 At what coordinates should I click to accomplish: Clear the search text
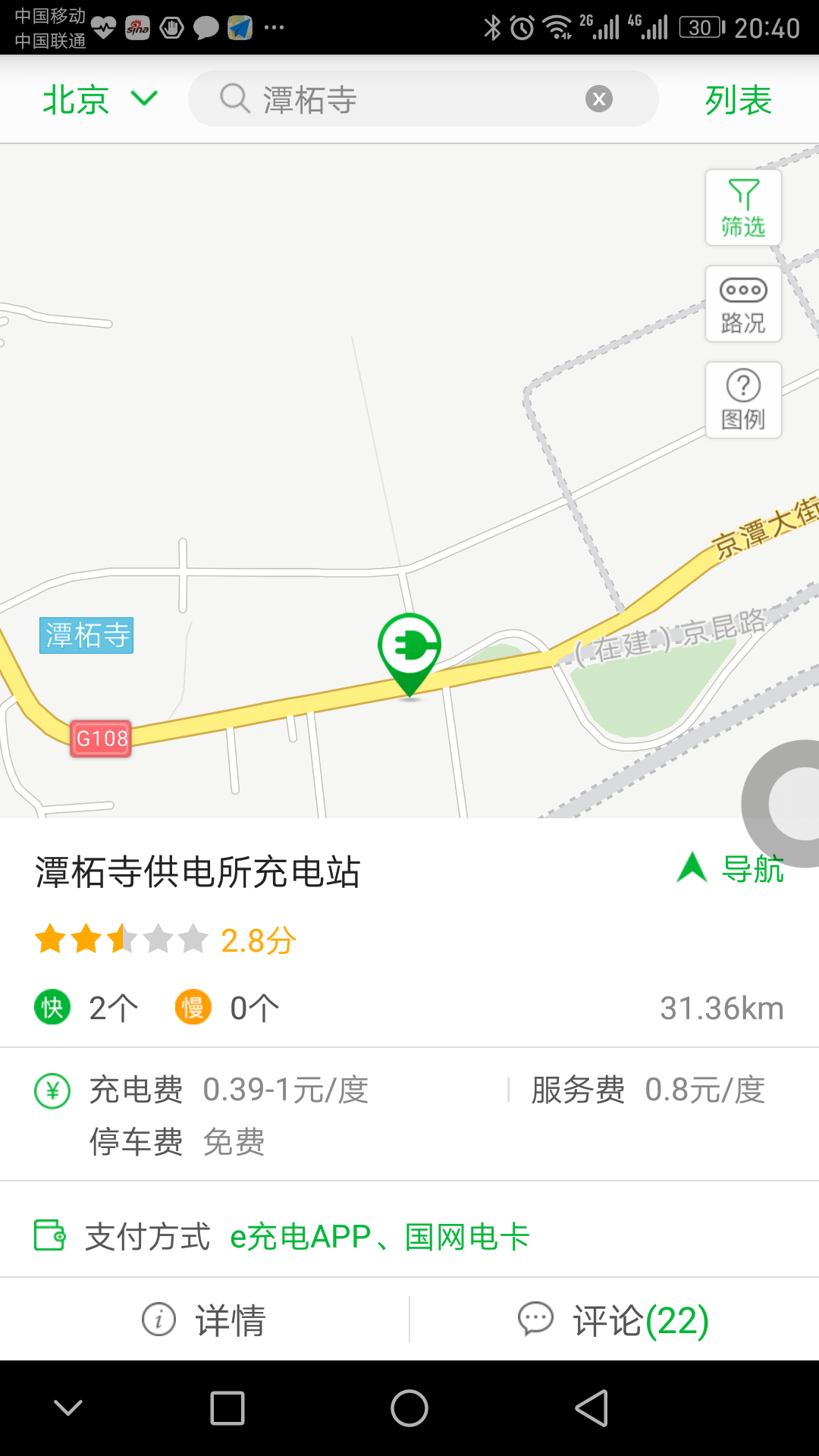[599, 99]
